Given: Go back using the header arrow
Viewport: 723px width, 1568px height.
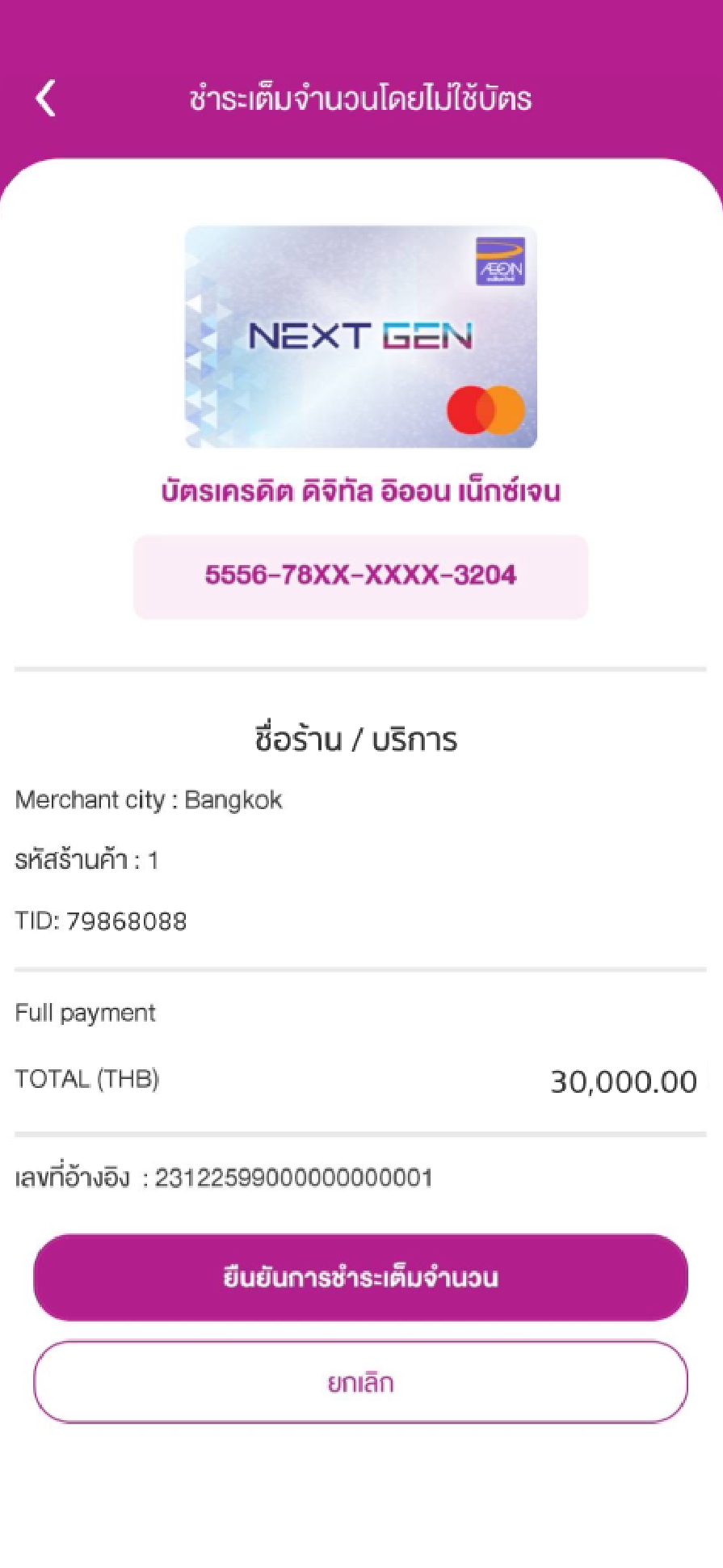Looking at the screenshot, I should click(46, 99).
